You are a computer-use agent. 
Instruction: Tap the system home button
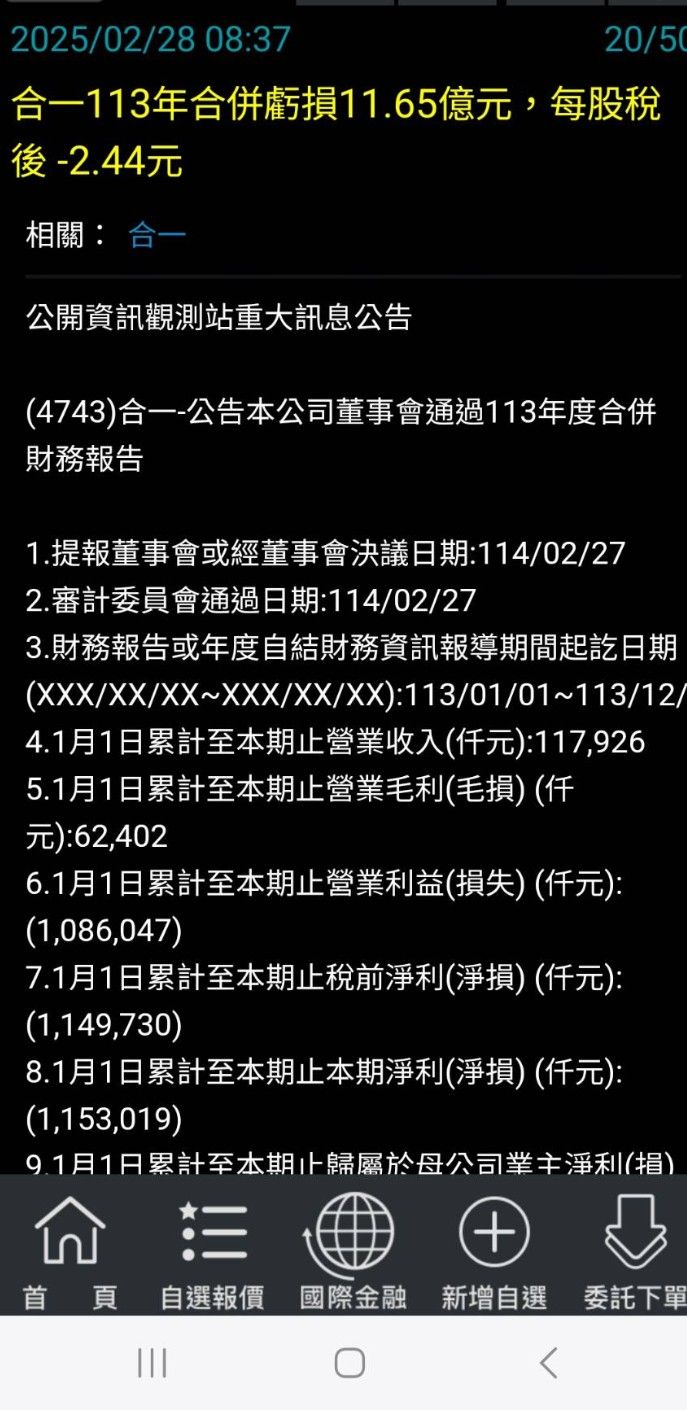coord(349,1363)
